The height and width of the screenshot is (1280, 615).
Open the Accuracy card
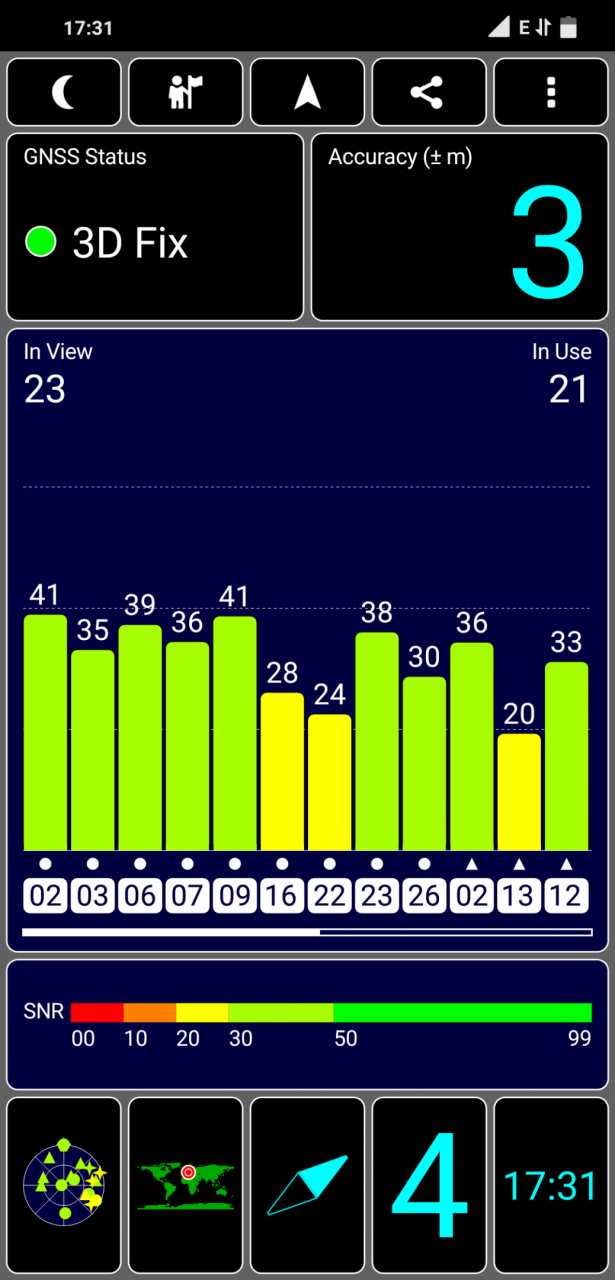(459, 227)
